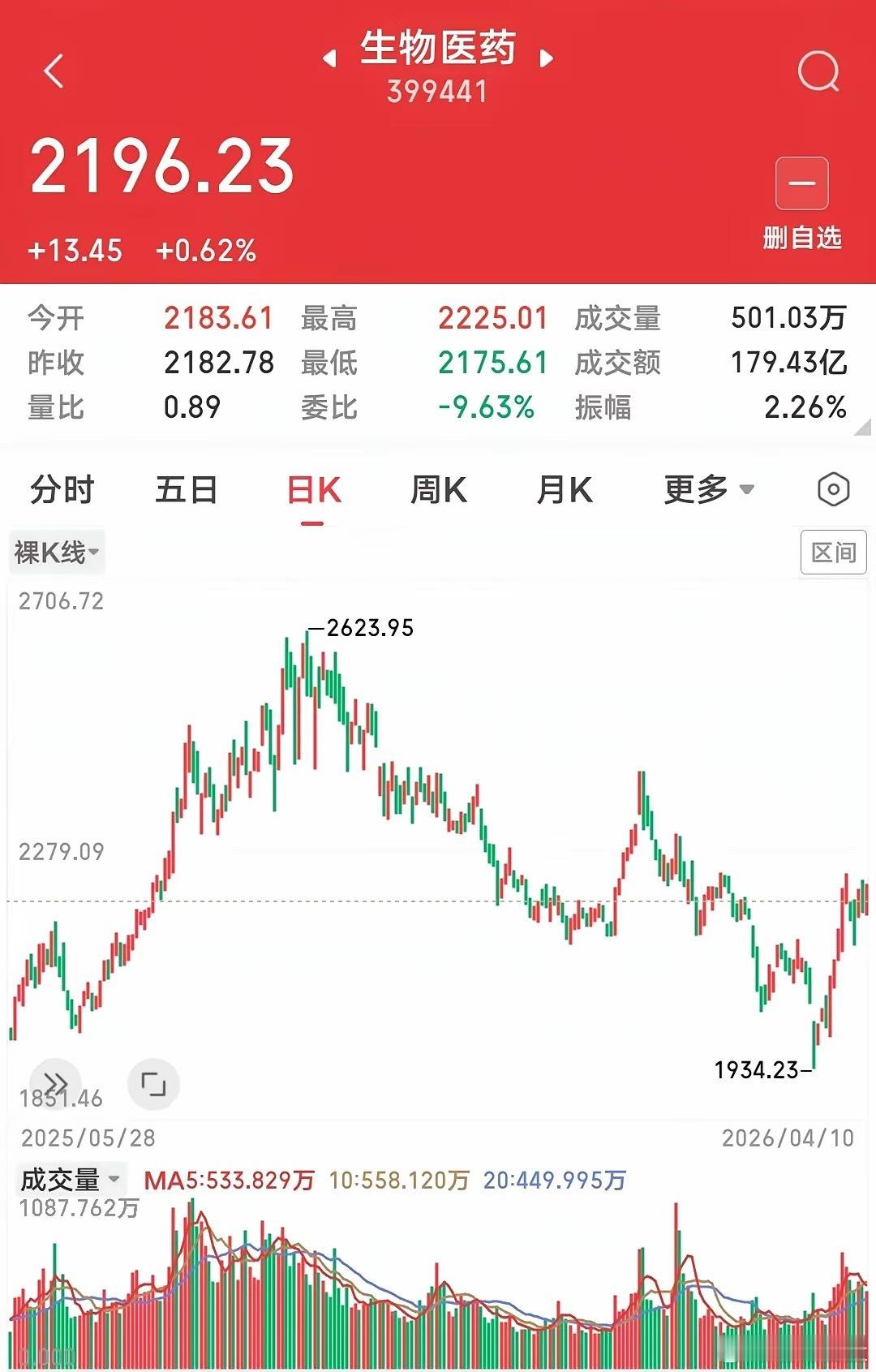This screenshot has width=876, height=1372.
Task: Open the 裸K线 style dropdown
Action: pyautogui.click(x=55, y=553)
